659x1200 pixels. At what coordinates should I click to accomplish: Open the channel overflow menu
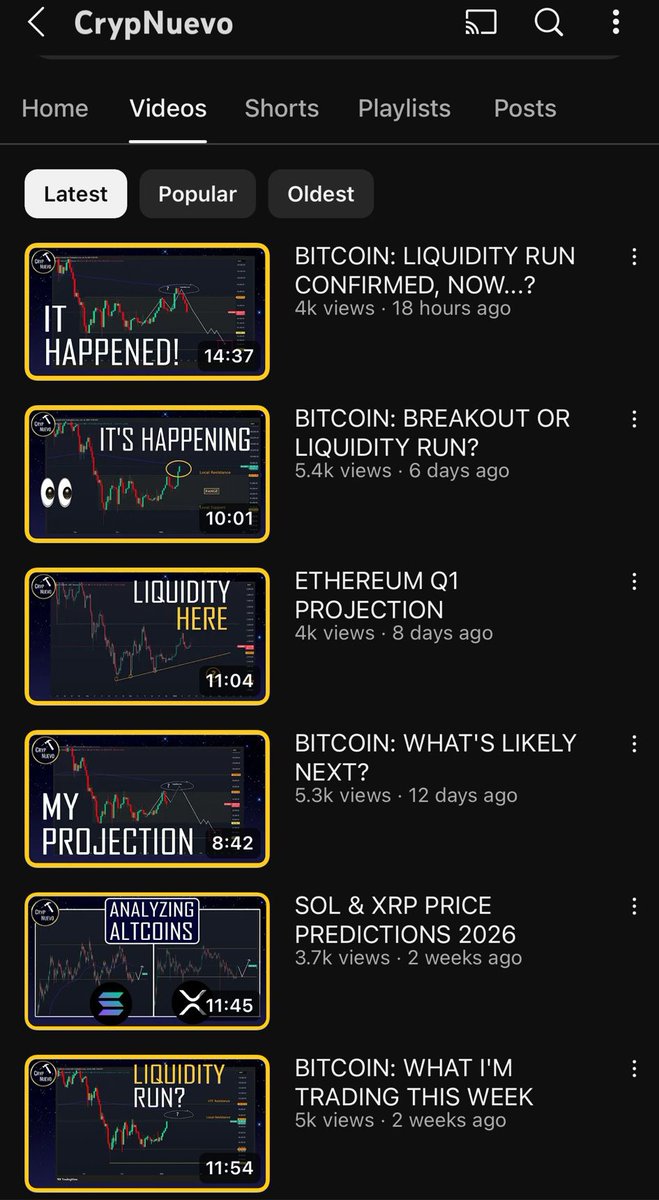tap(614, 23)
